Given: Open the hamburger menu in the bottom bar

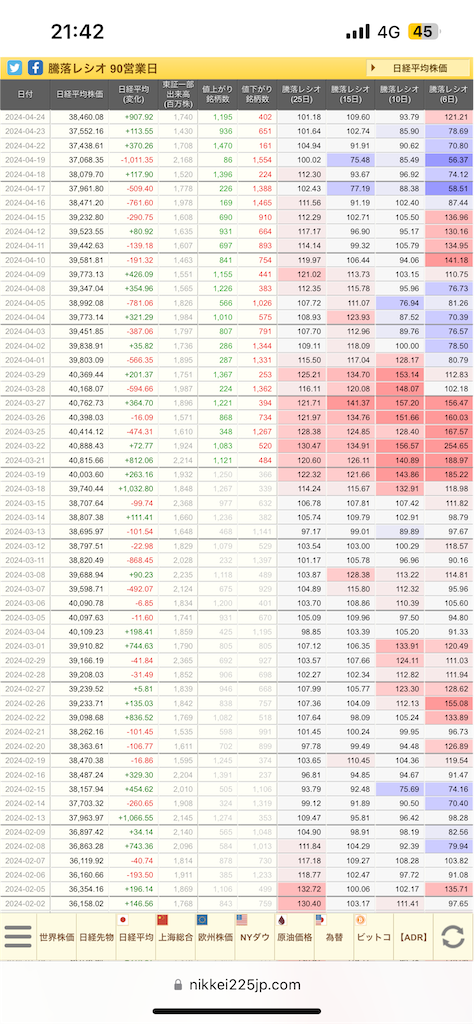Looking at the screenshot, I should point(18,936).
